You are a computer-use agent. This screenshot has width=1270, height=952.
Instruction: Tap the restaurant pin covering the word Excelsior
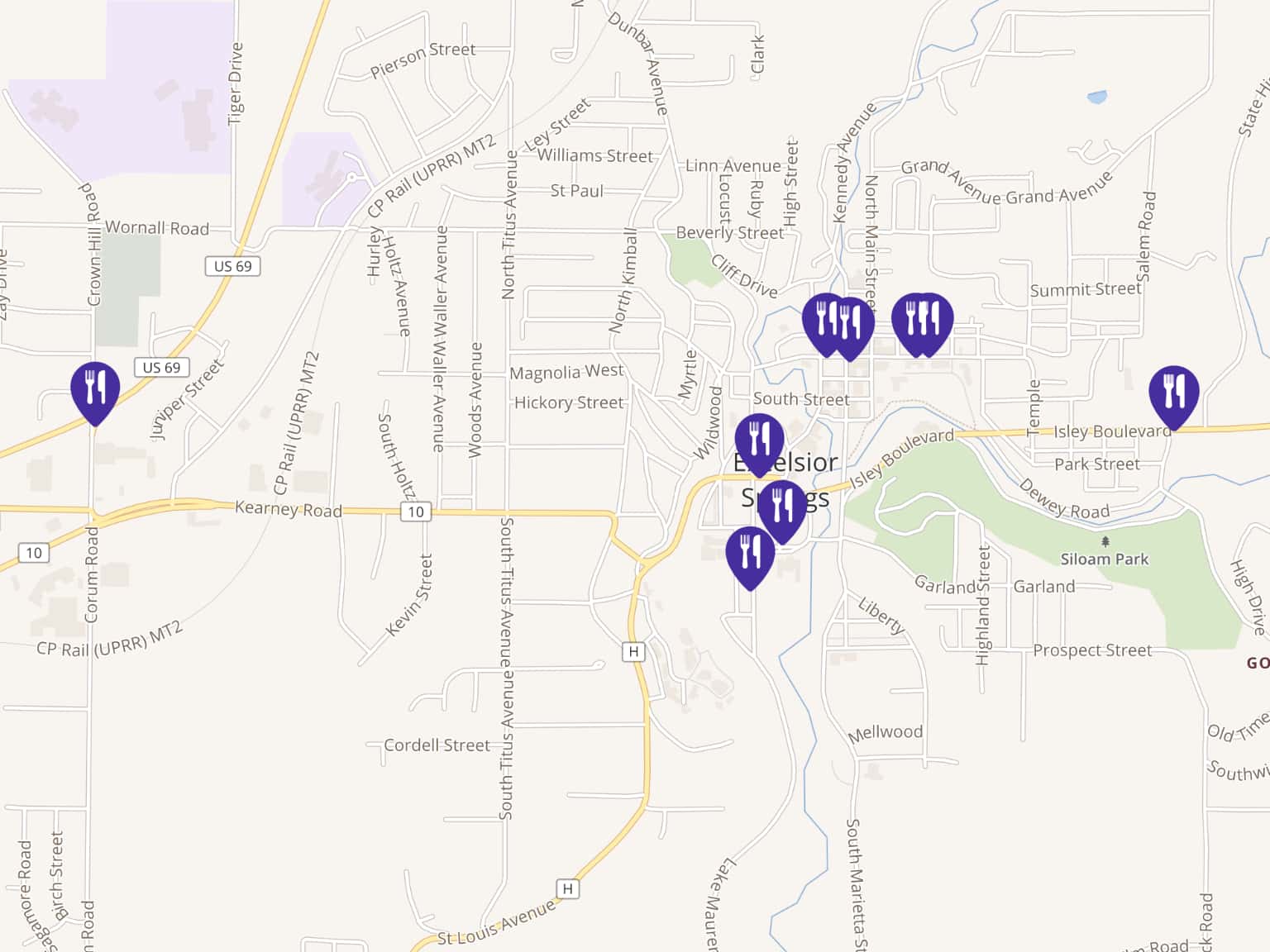pos(759,440)
